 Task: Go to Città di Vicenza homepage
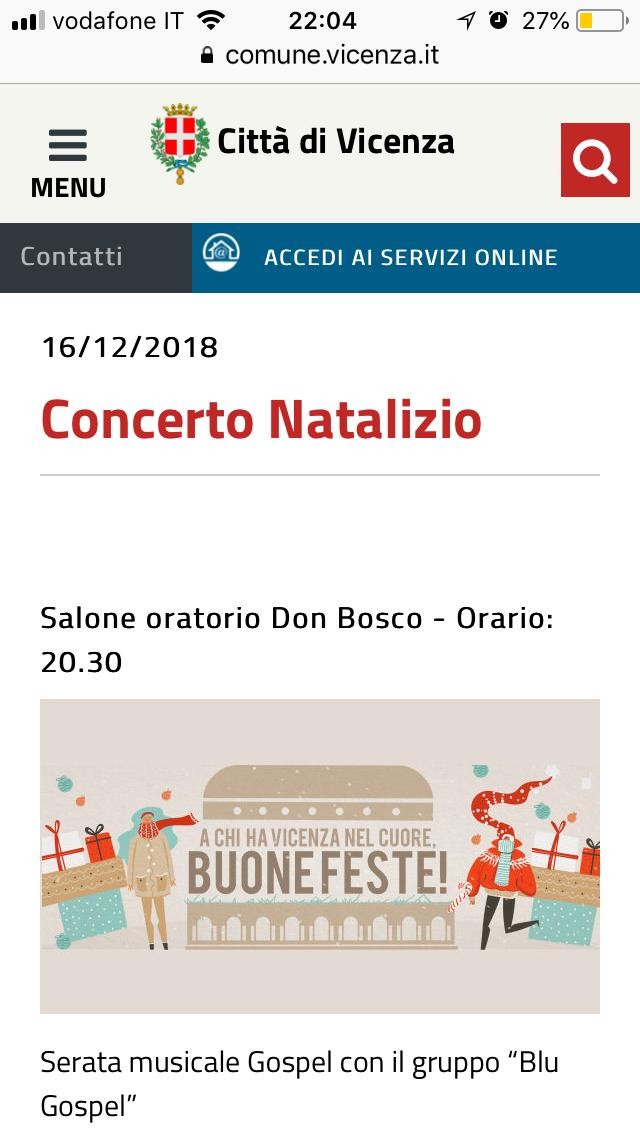(303, 143)
